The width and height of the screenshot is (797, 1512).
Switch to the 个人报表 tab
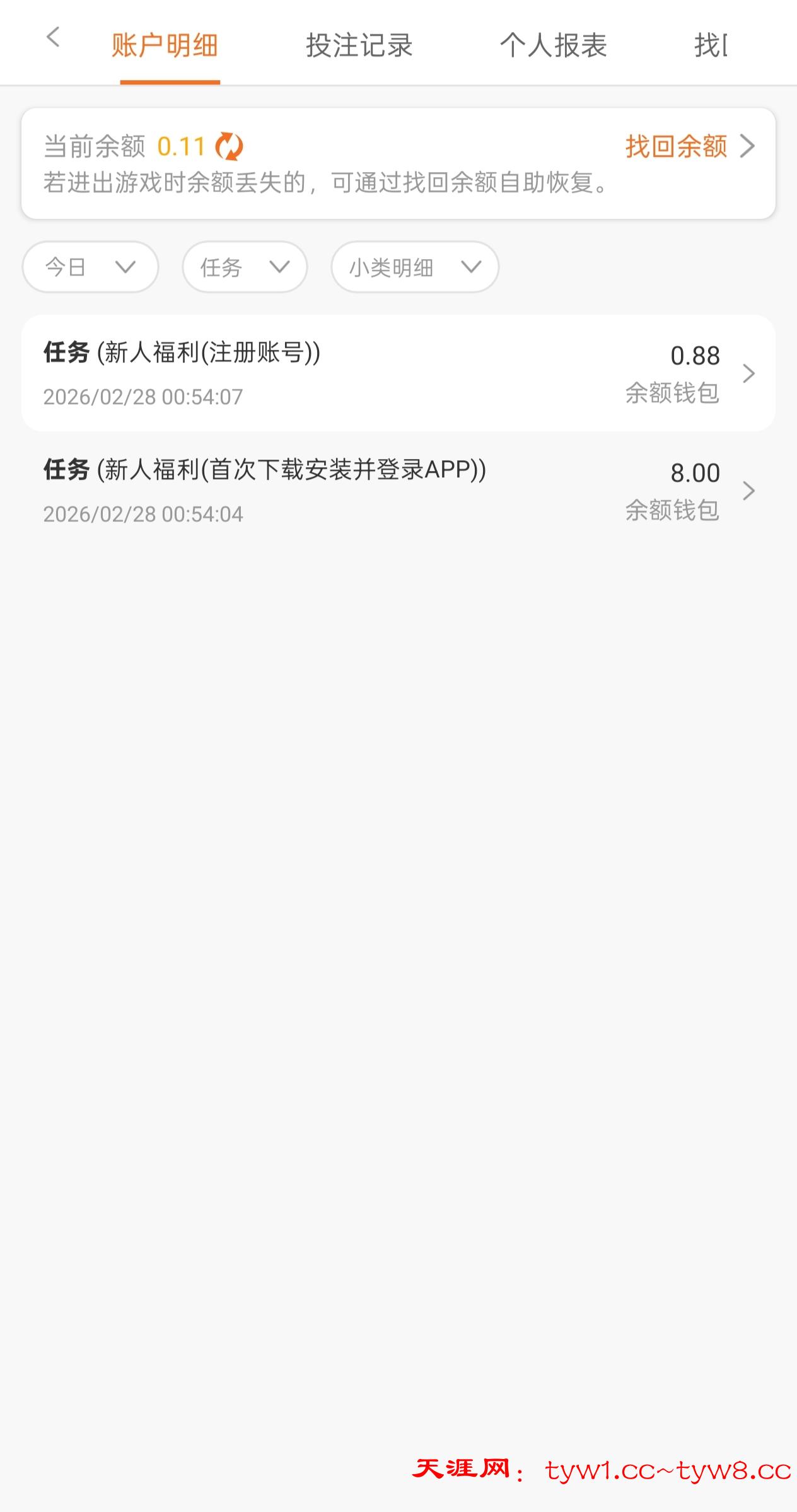pos(553,45)
